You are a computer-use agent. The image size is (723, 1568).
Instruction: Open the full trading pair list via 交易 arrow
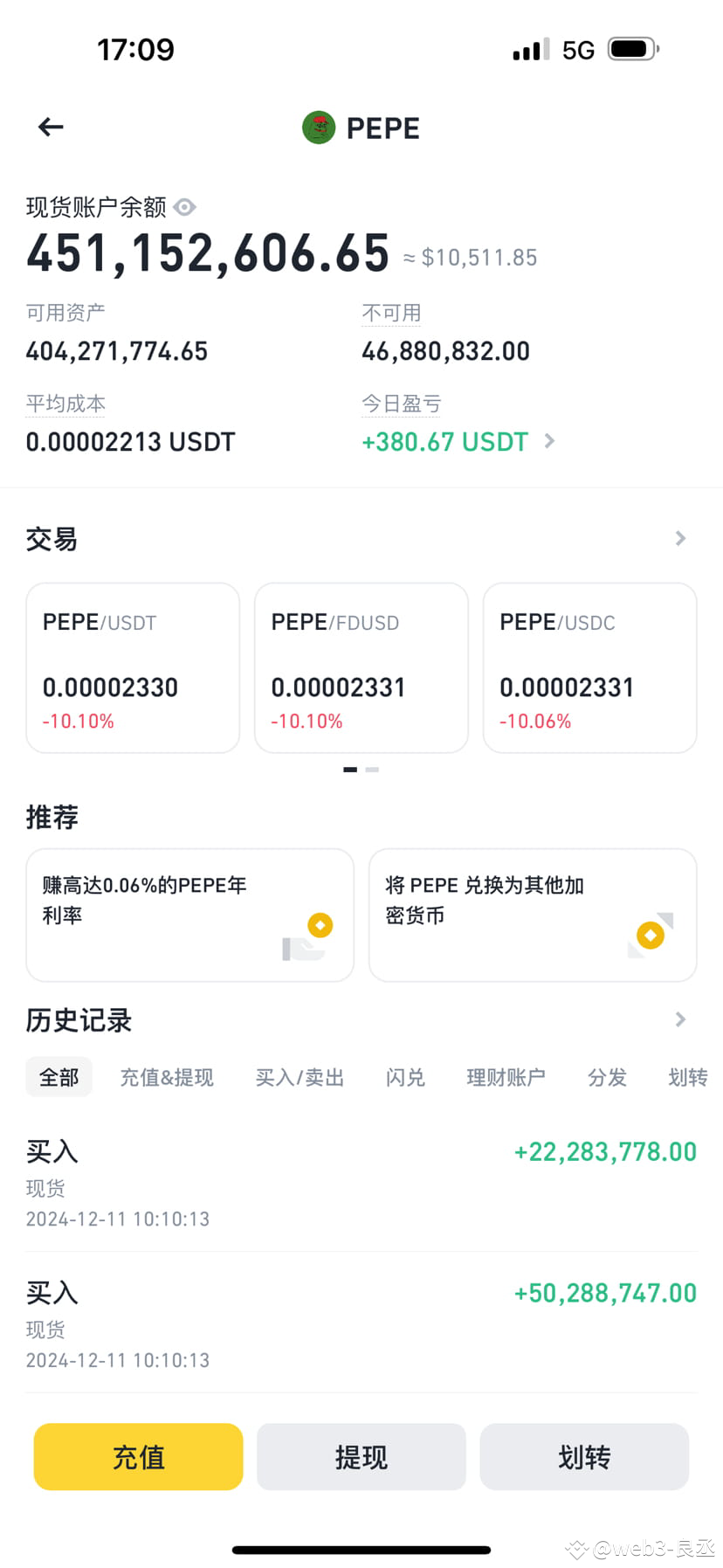pos(679,538)
